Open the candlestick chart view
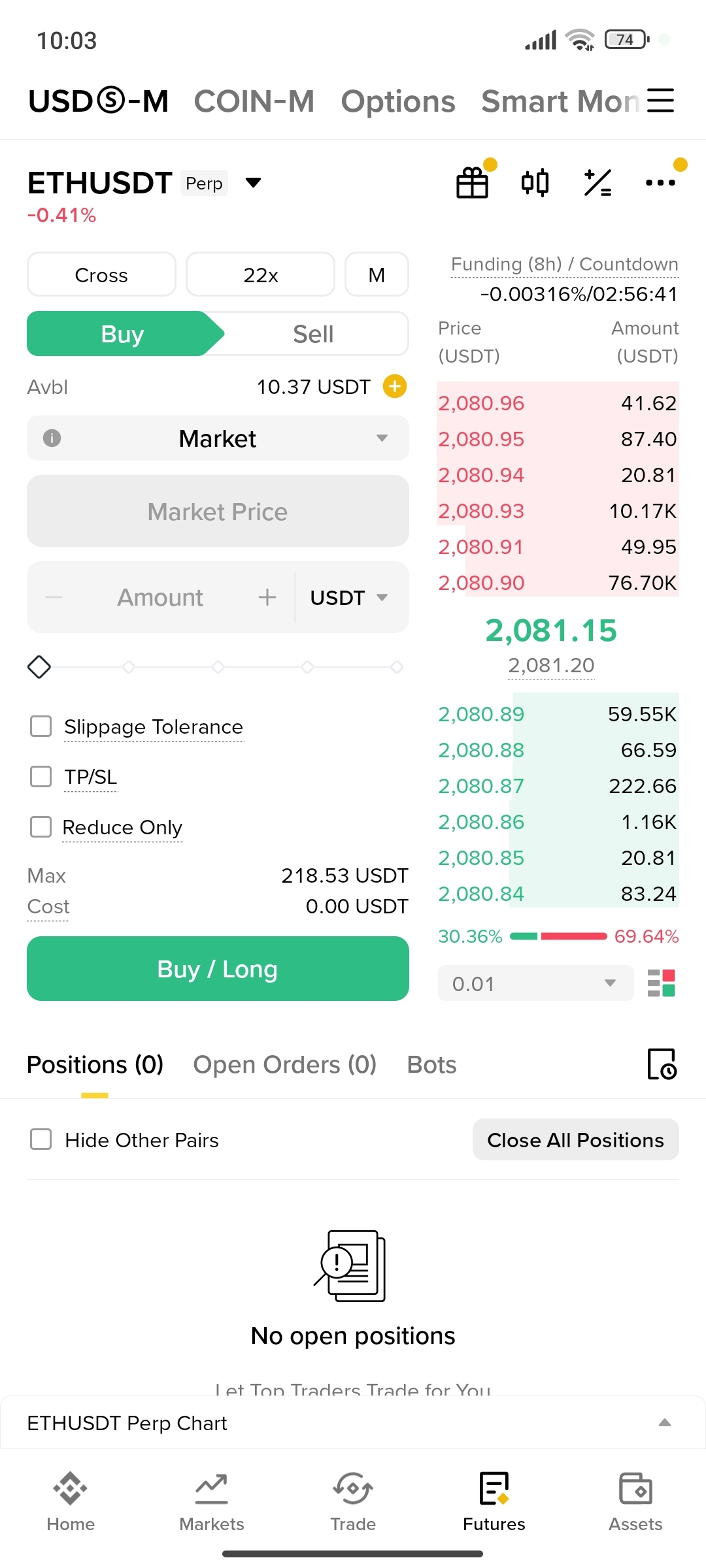Screen dimensions: 706x1568 point(535,183)
